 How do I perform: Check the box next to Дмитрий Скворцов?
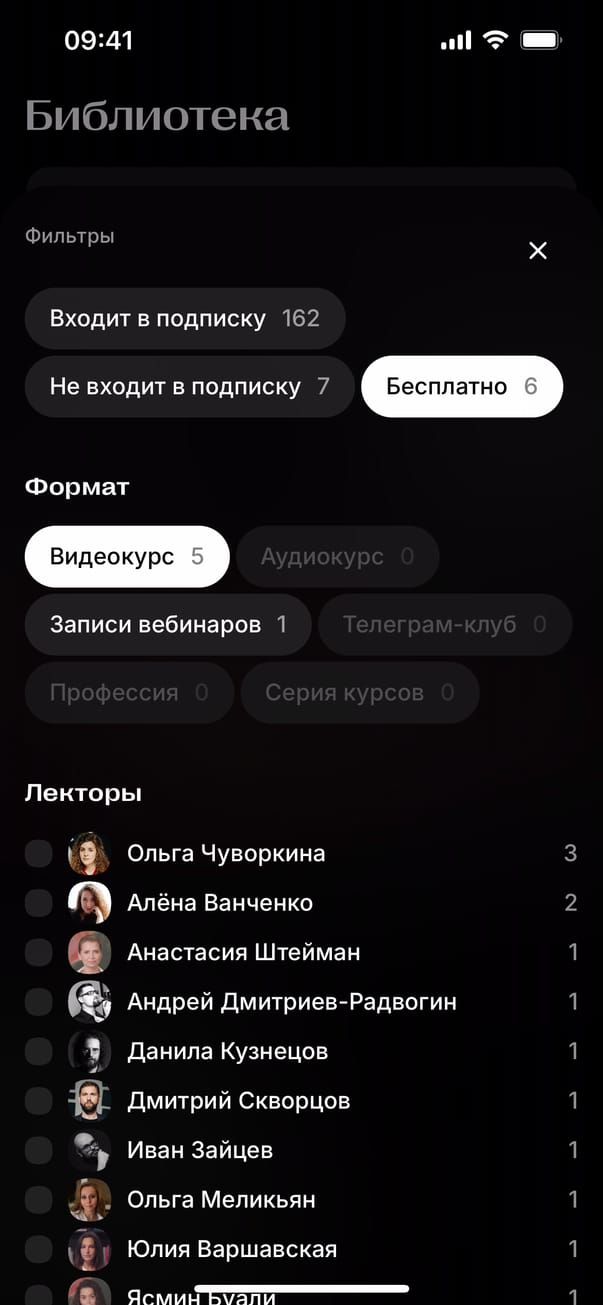click(x=38, y=1101)
